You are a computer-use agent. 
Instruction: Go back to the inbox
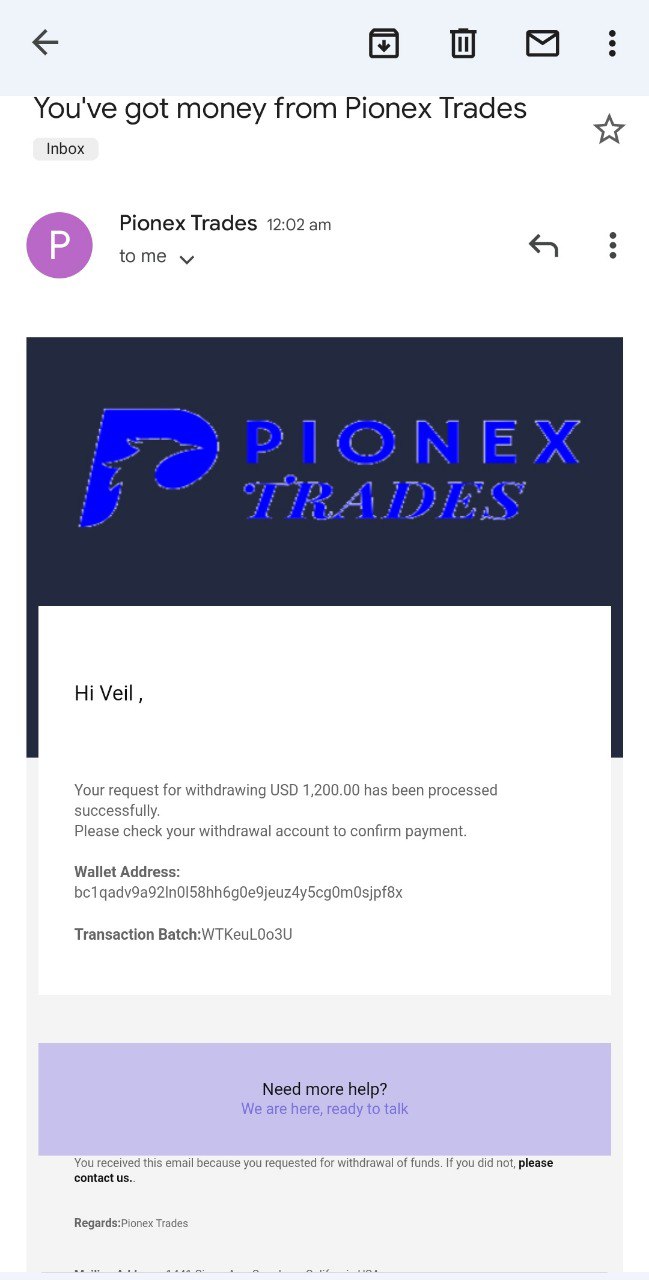[45, 42]
